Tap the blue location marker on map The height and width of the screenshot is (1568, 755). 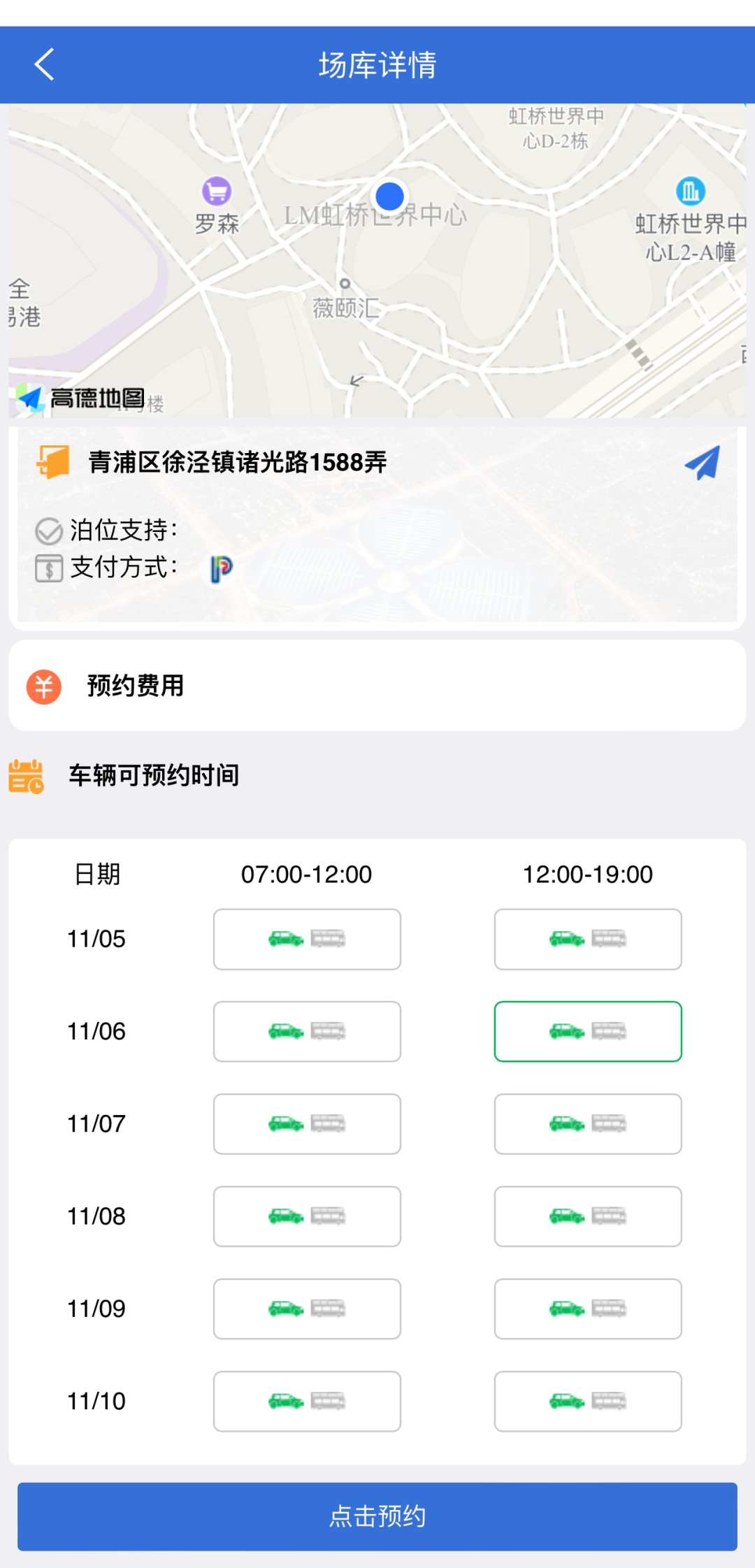[x=389, y=196]
